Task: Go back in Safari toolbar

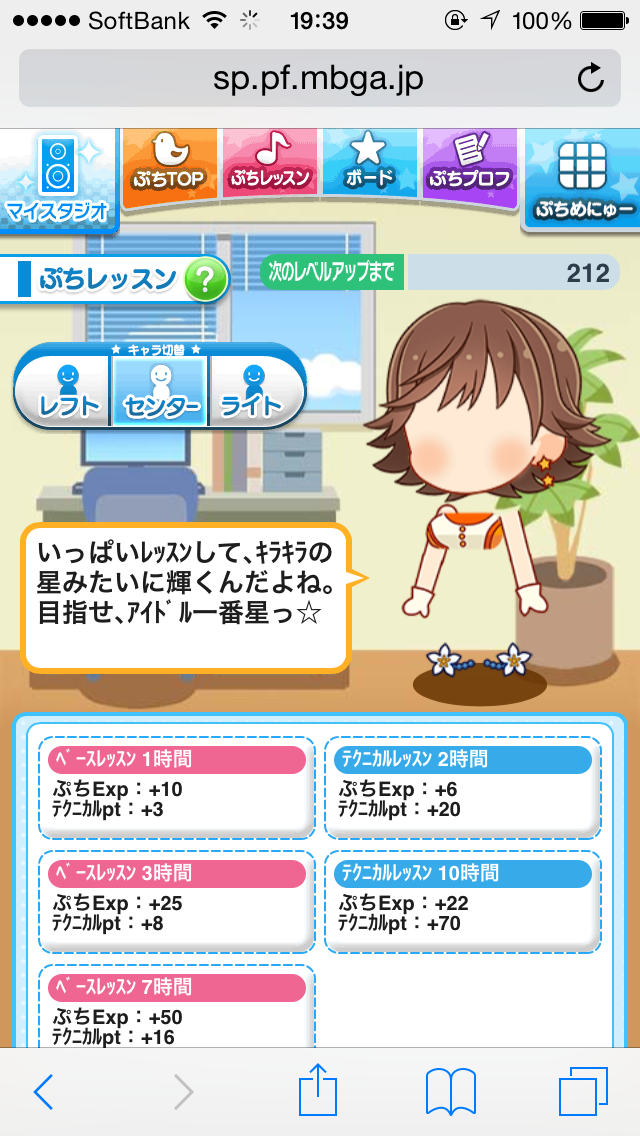Action: 43,1092
